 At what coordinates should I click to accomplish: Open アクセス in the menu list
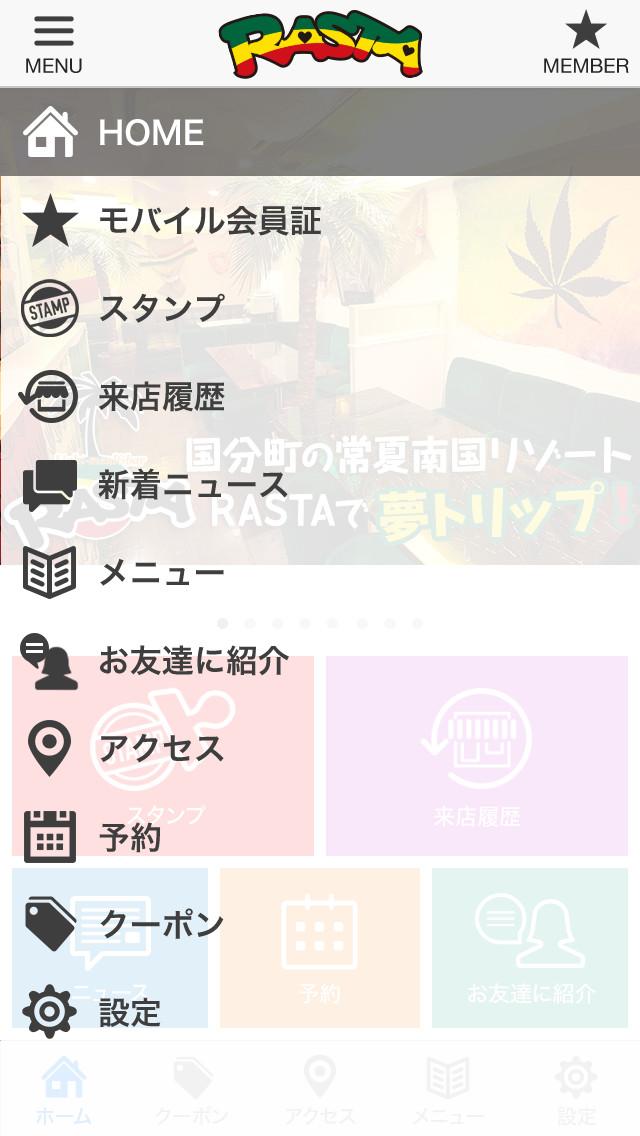160,749
